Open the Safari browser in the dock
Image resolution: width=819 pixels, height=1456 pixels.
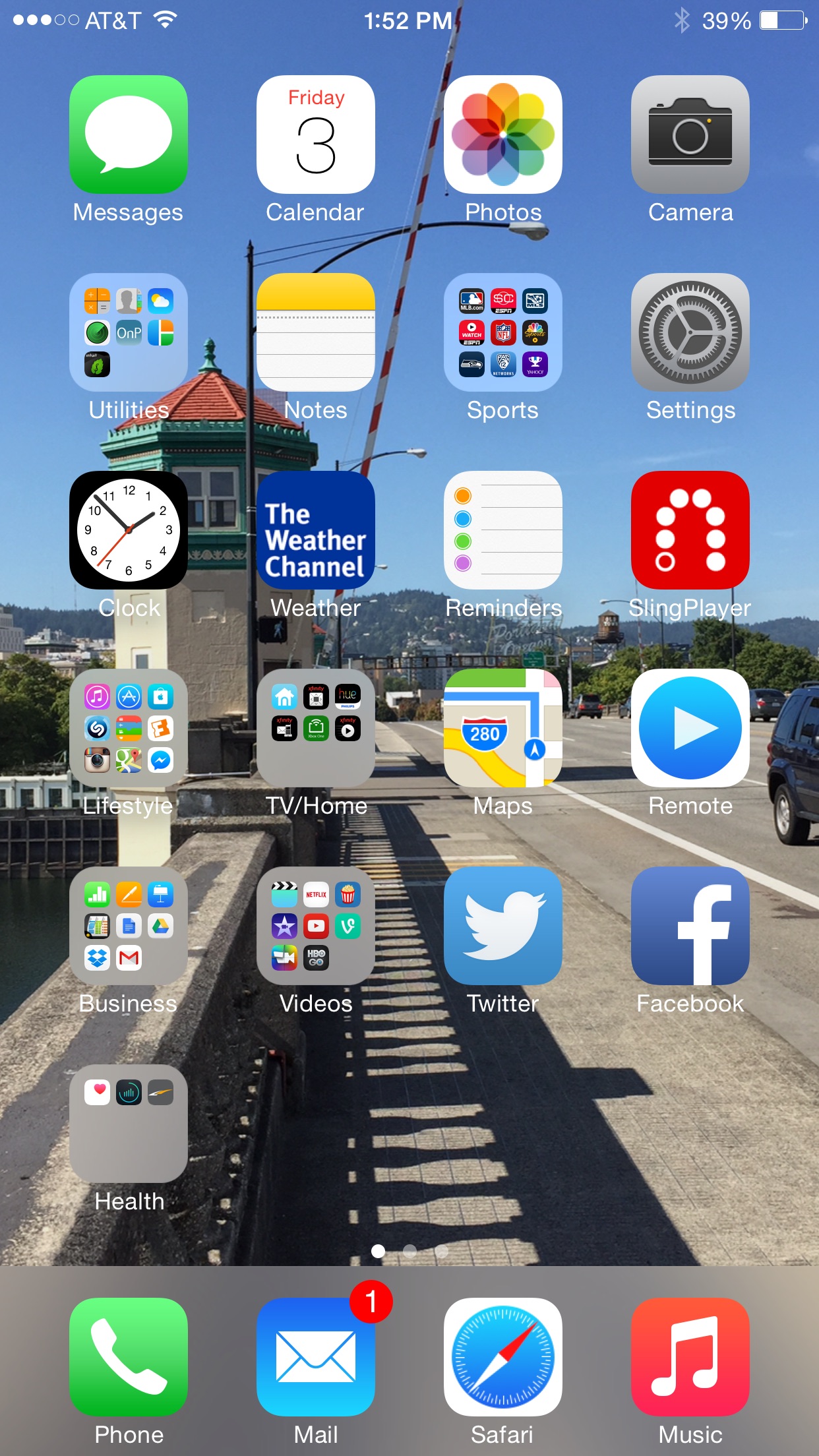503,1357
